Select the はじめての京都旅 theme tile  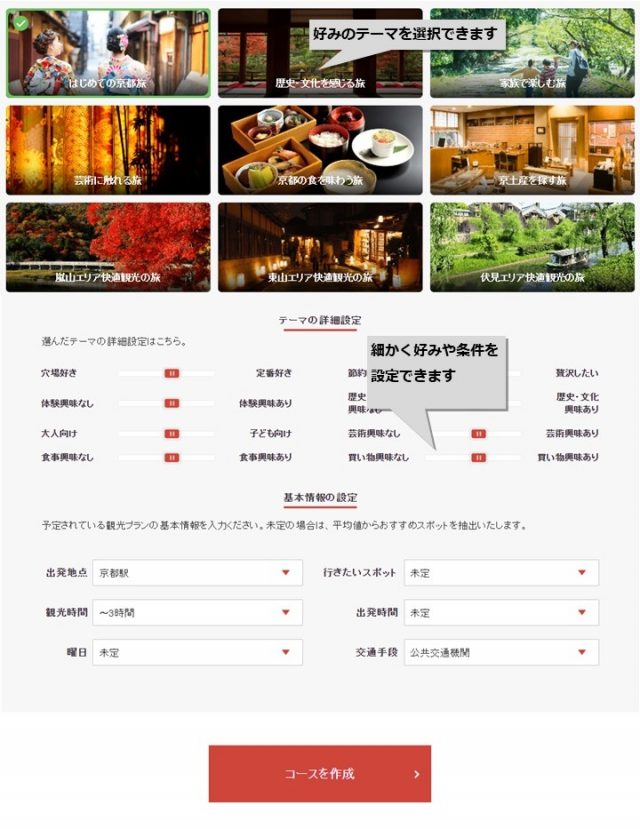108,53
